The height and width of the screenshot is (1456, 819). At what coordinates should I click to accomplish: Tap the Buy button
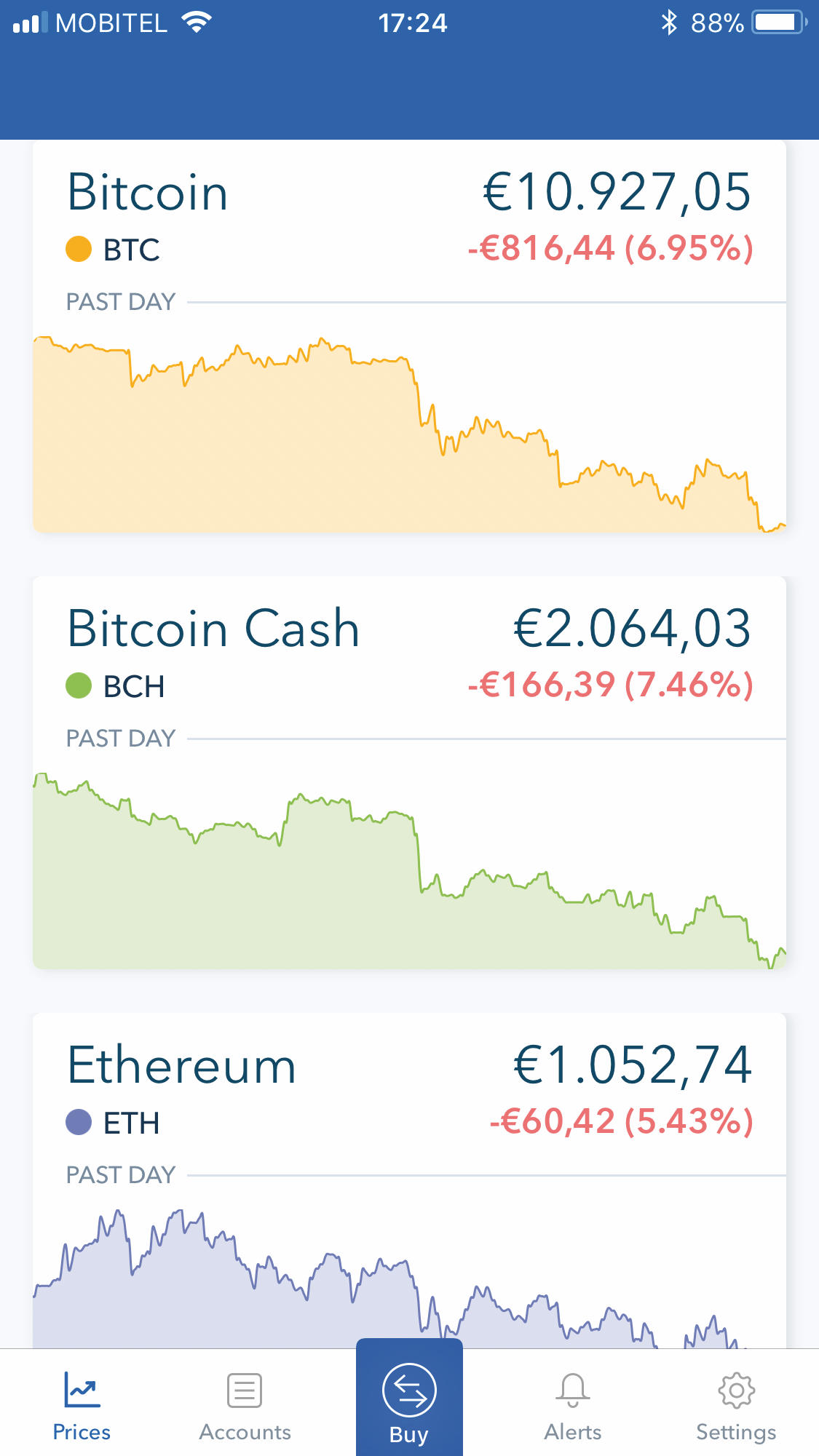tap(409, 1399)
